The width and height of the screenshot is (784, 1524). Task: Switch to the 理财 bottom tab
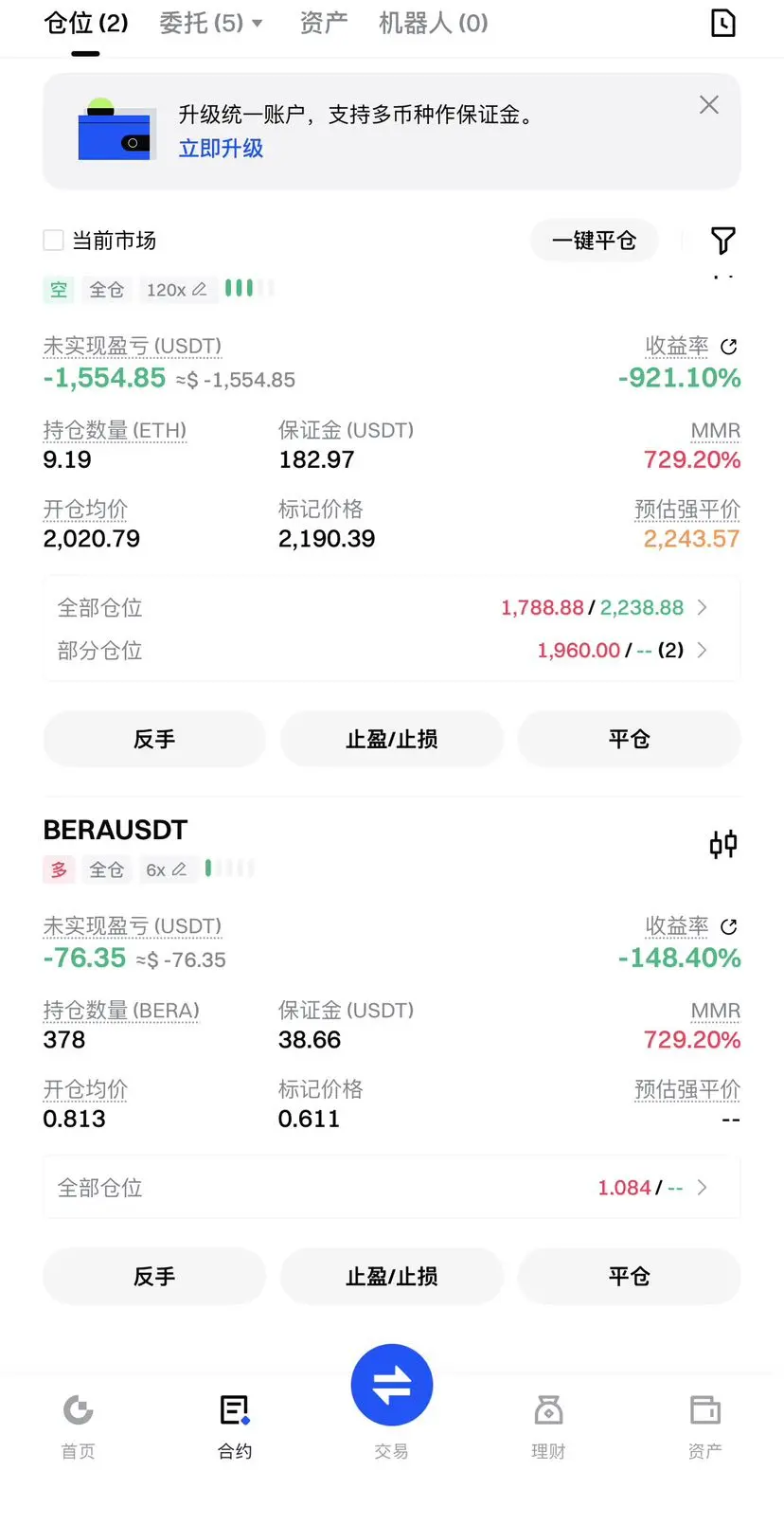547,1424
